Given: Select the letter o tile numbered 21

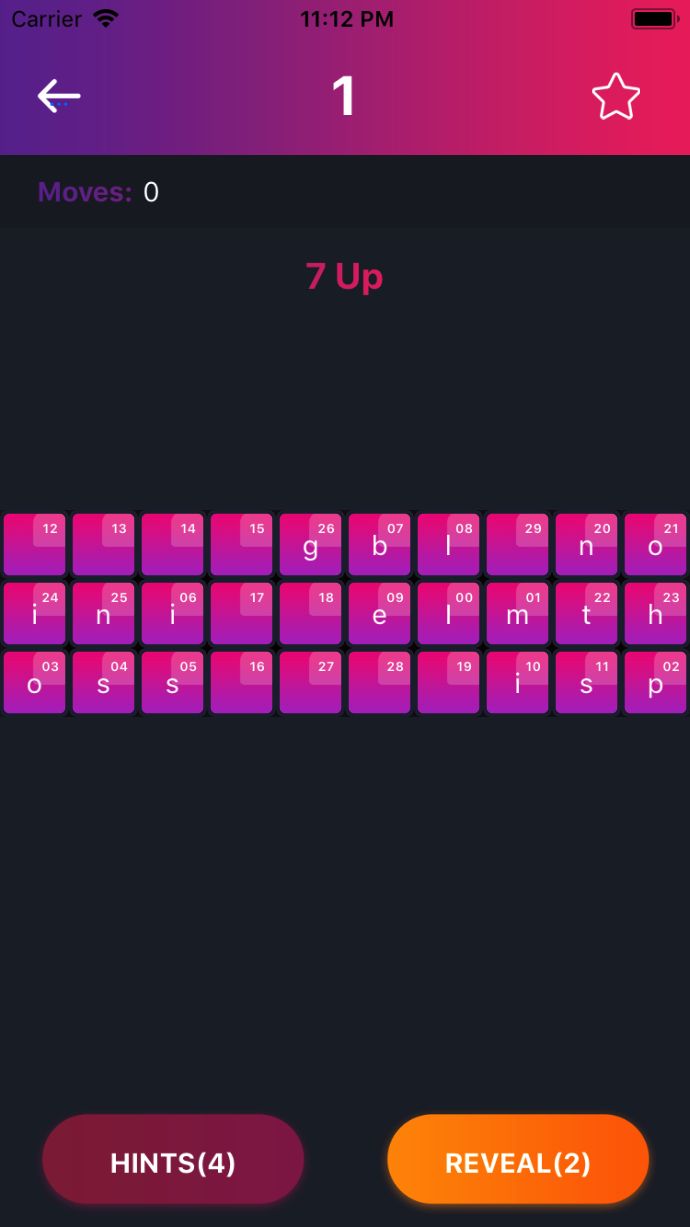Looking at the screenshot, I should [655, 545].
